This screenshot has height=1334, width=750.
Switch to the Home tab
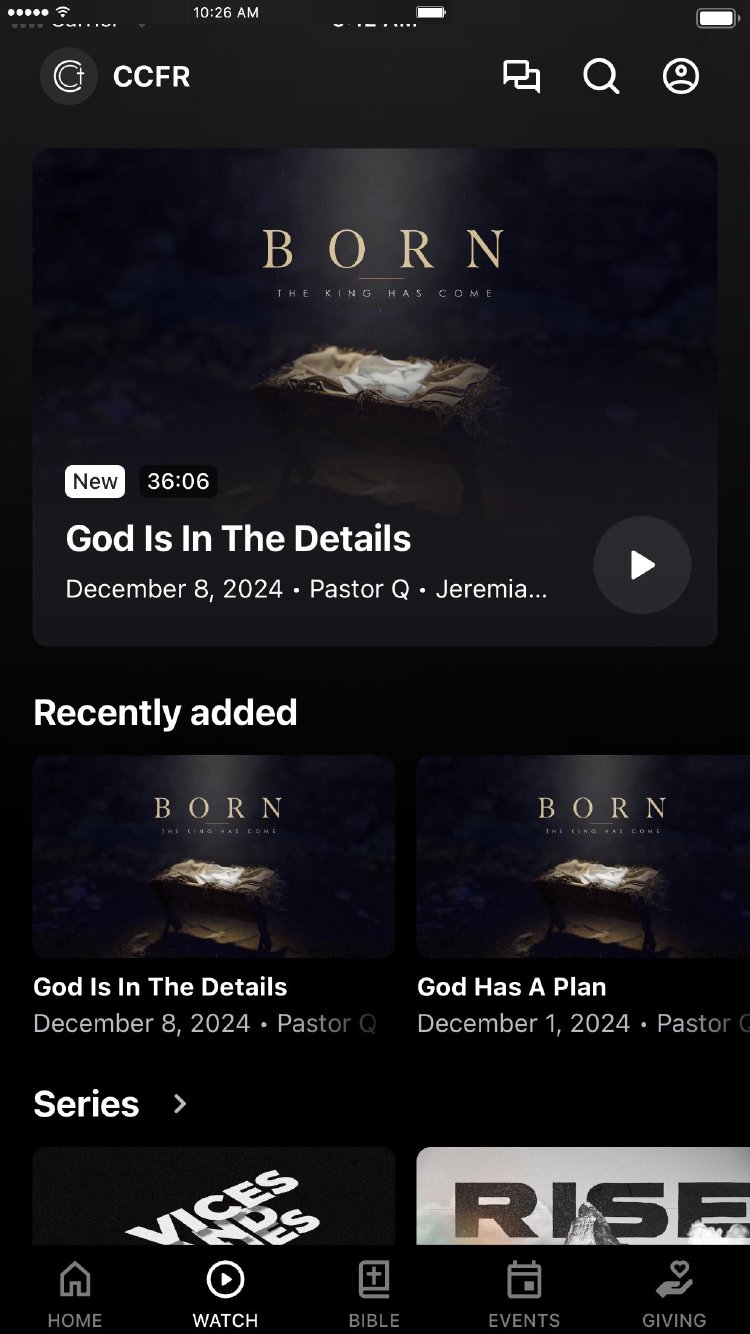pos(75,1294)
